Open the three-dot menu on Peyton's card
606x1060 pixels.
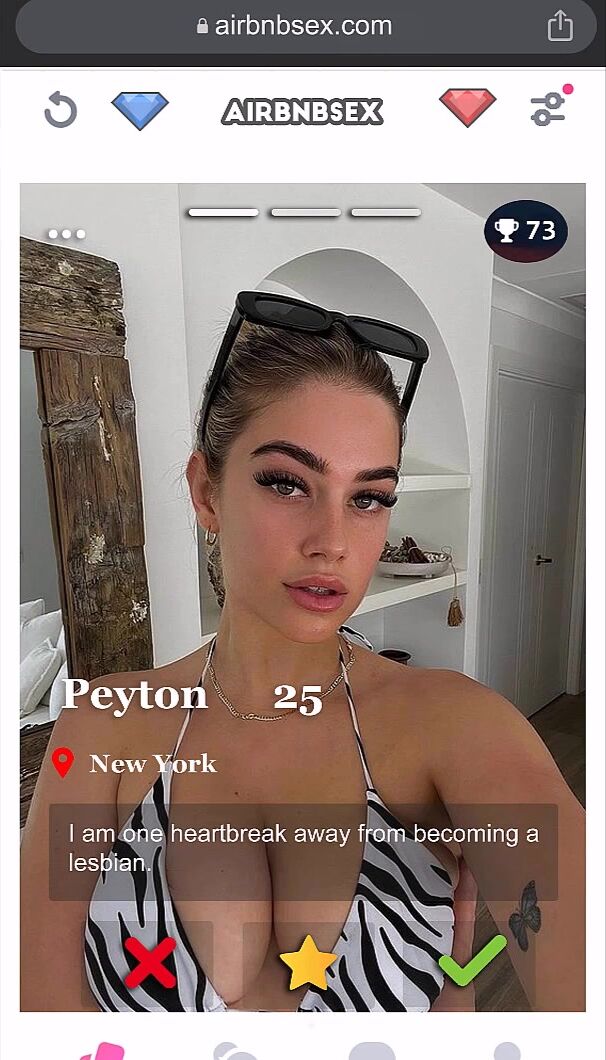coord(67,234)
